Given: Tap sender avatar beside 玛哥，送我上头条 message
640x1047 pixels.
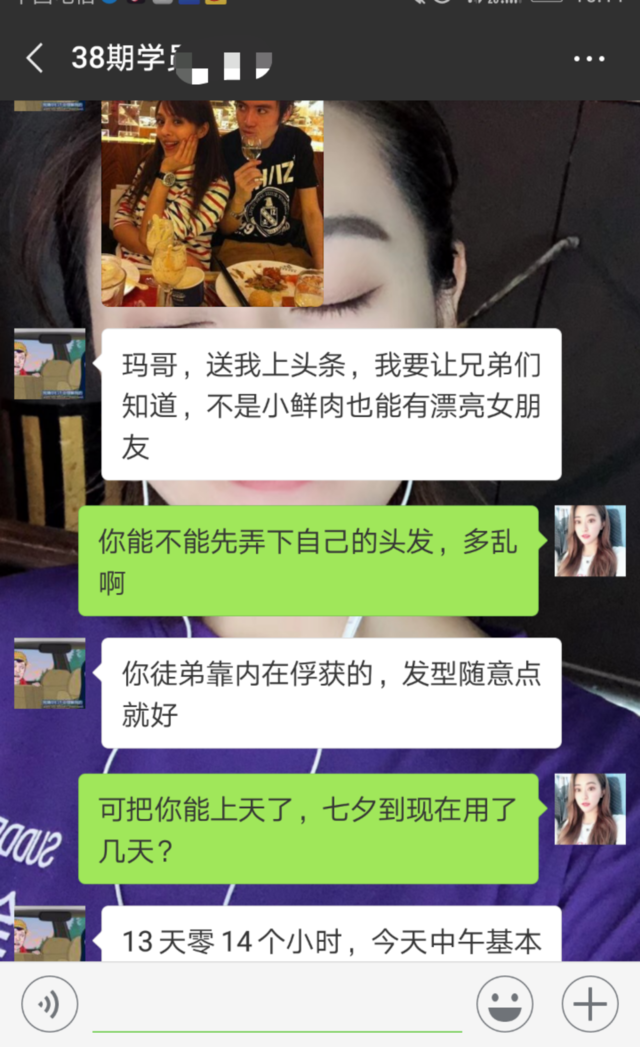Looking at the screenshot, I should click(50, 364).
